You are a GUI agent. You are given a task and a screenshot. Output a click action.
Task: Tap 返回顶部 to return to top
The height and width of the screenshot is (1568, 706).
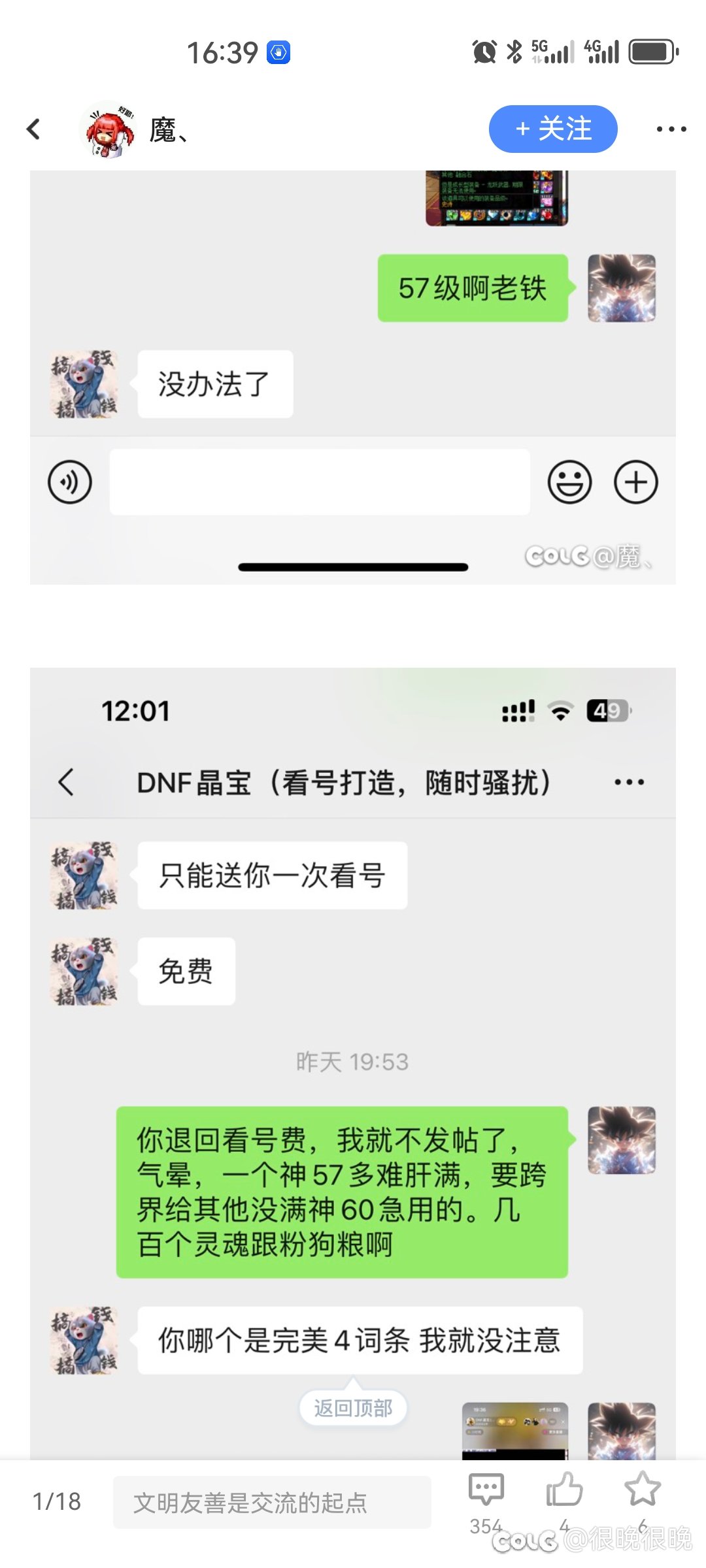point(353,1408)
